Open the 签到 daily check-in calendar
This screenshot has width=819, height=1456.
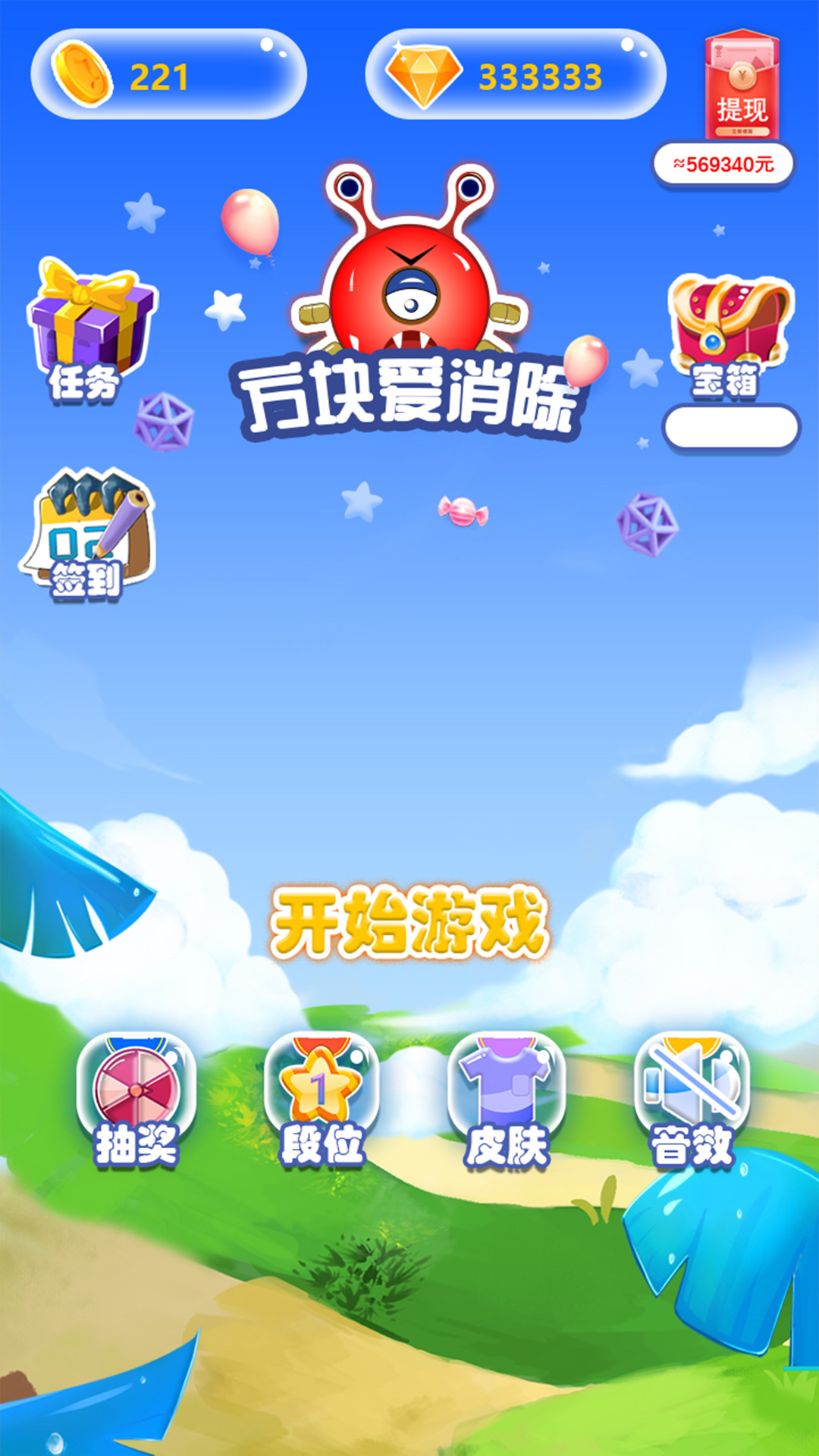(87, 535)
